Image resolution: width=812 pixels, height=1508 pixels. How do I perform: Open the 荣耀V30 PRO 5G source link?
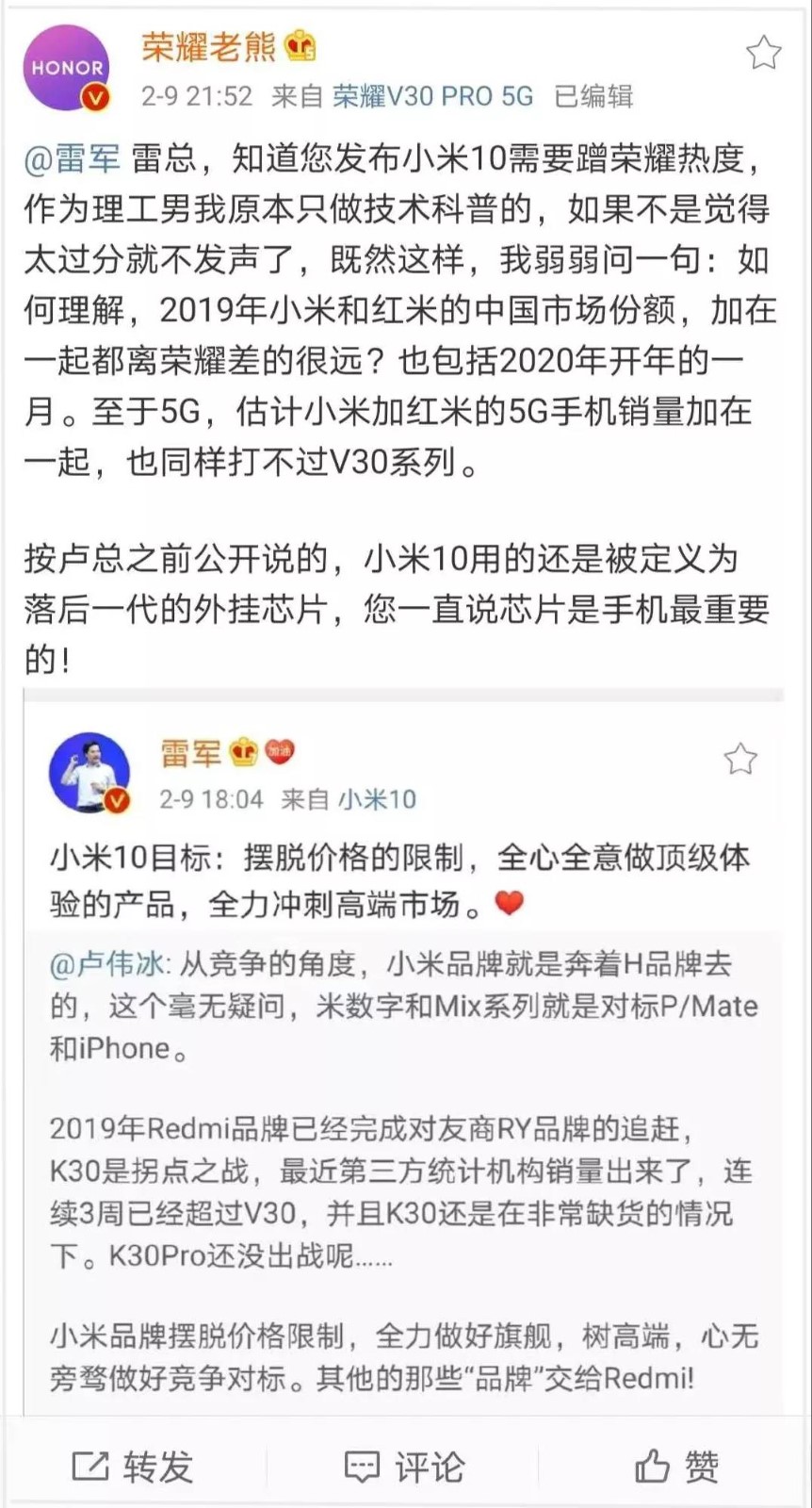coord(433,96)
